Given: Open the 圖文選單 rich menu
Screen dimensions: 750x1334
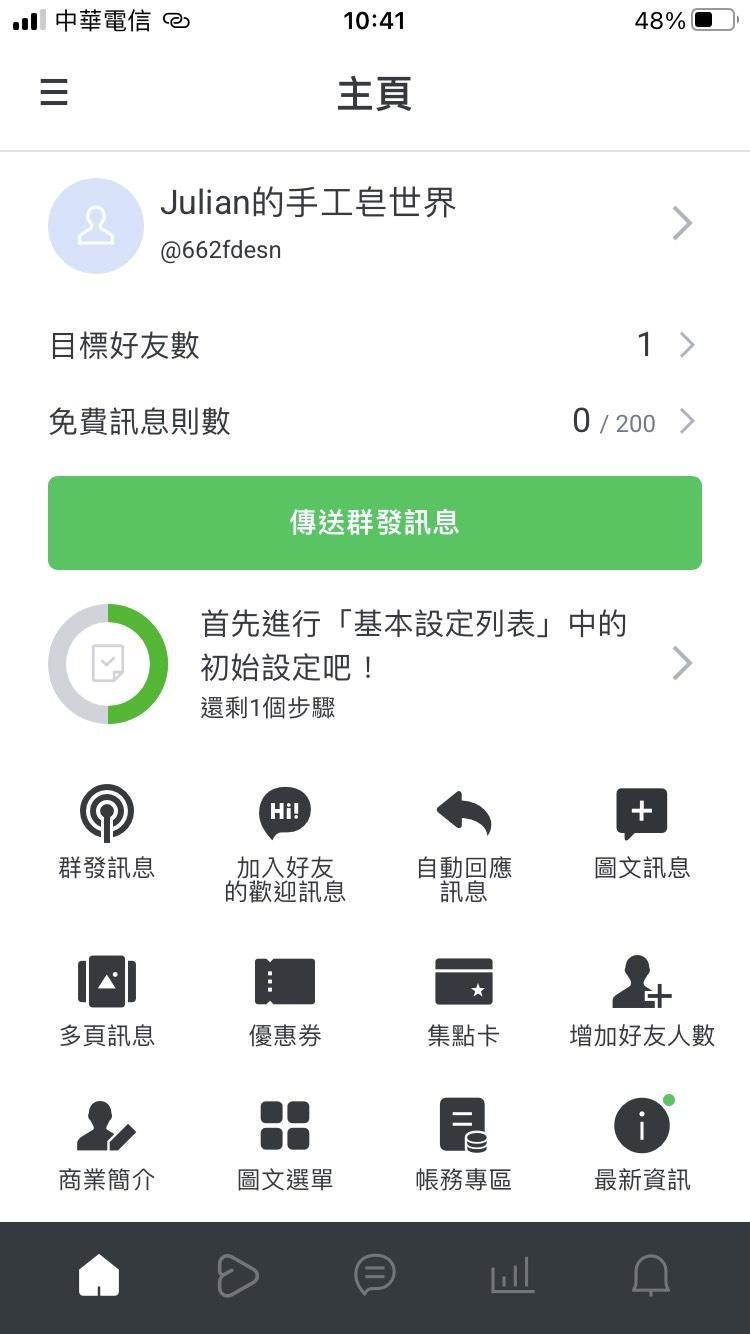Looking at the screenshot, I should [285, 1145].
